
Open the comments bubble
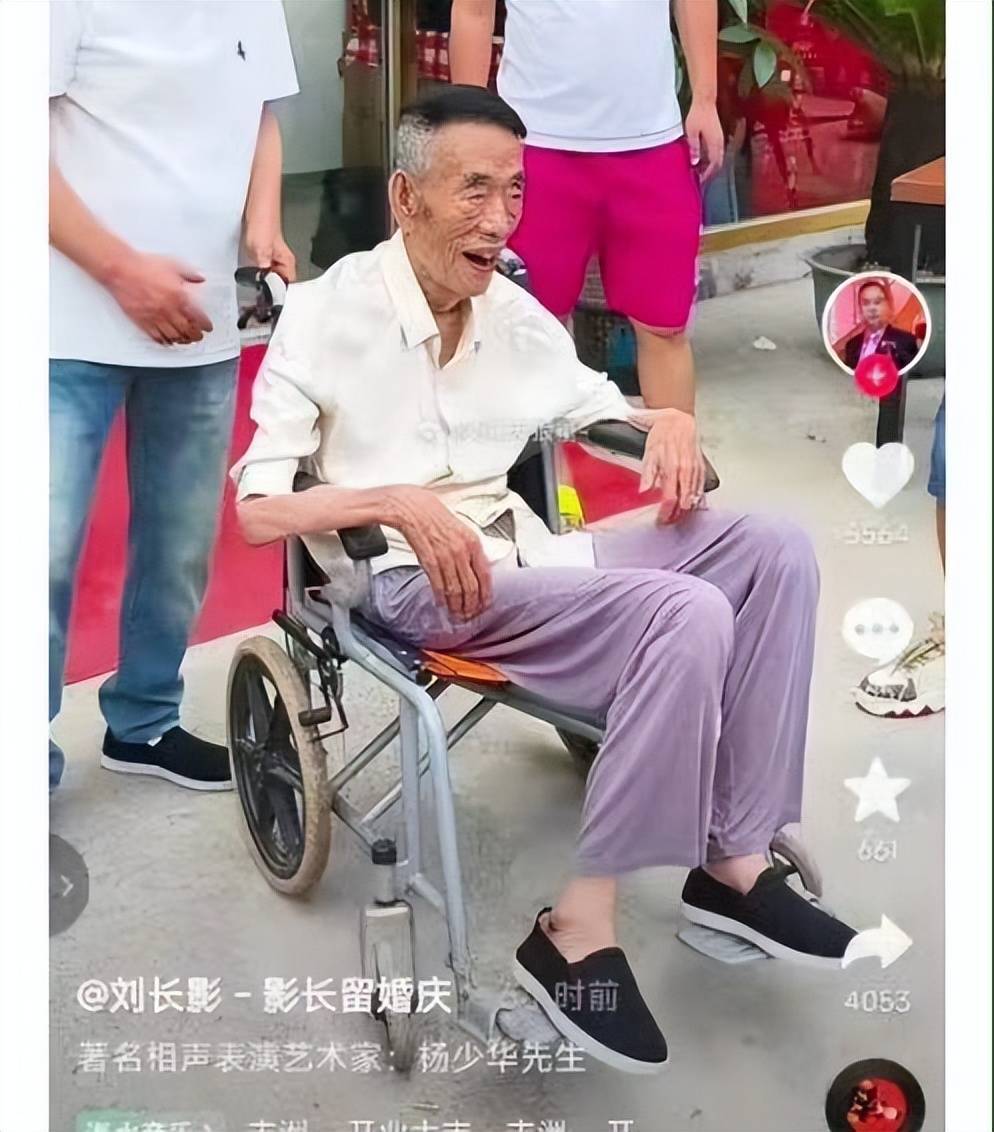(x=877, y=630)
